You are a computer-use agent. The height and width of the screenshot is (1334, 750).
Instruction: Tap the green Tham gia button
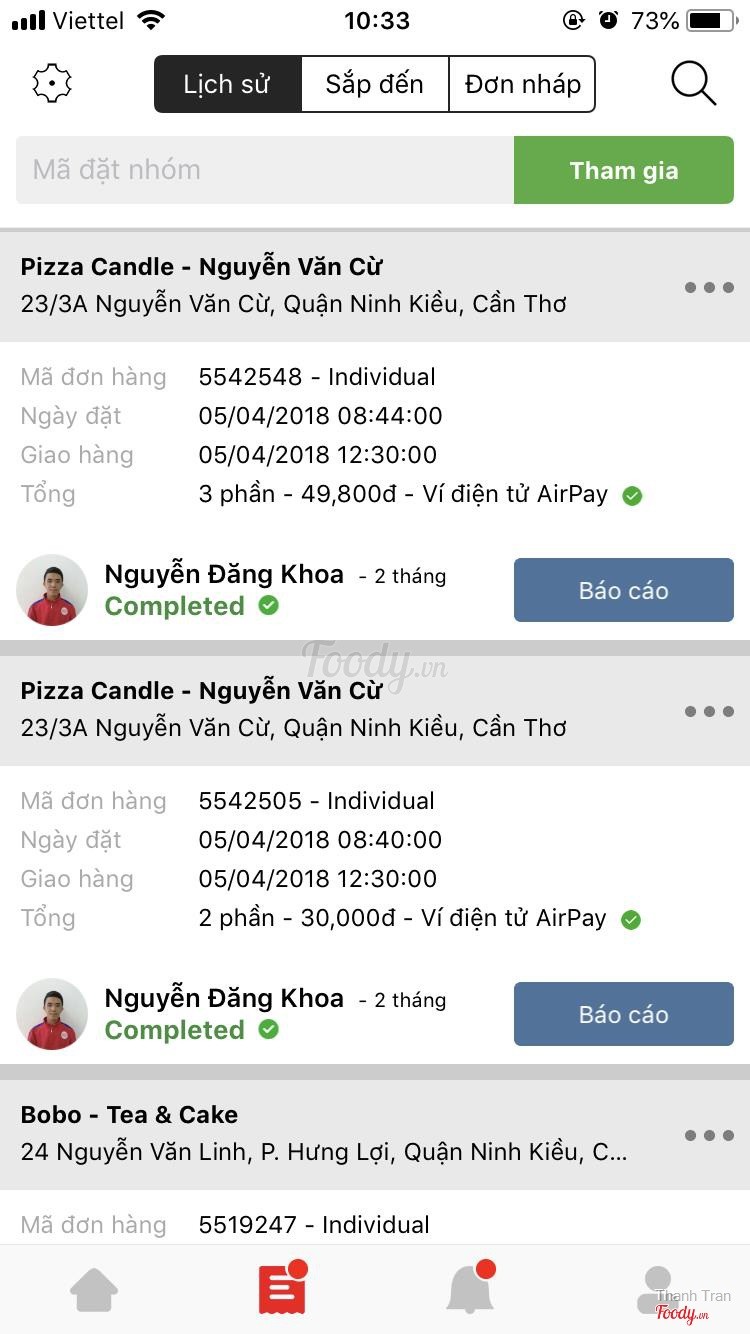pyautogui.click(x=623, y=170)
